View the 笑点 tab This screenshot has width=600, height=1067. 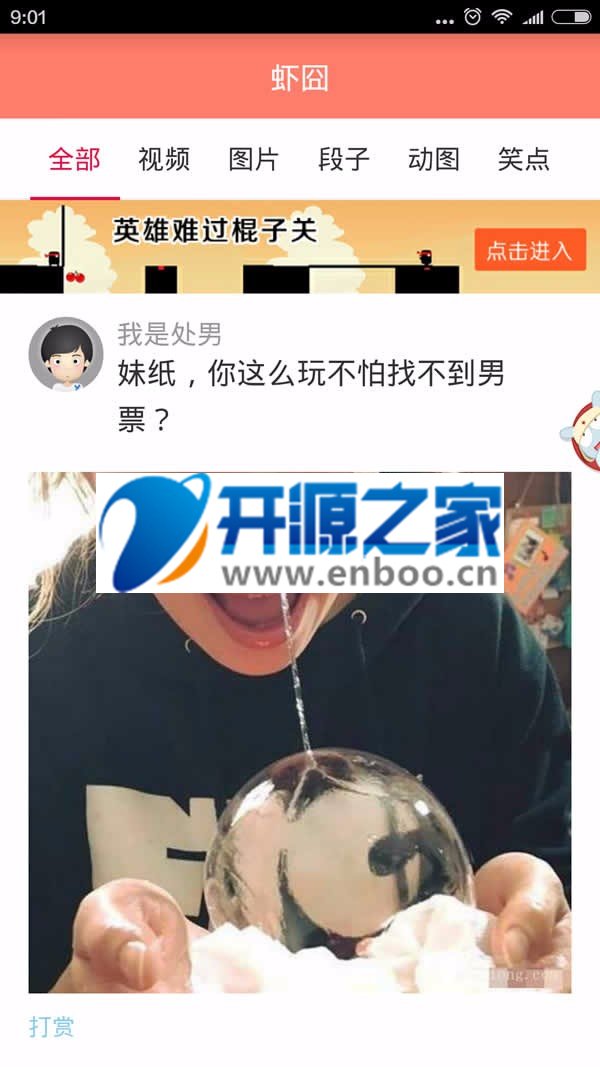coord(524,159)
